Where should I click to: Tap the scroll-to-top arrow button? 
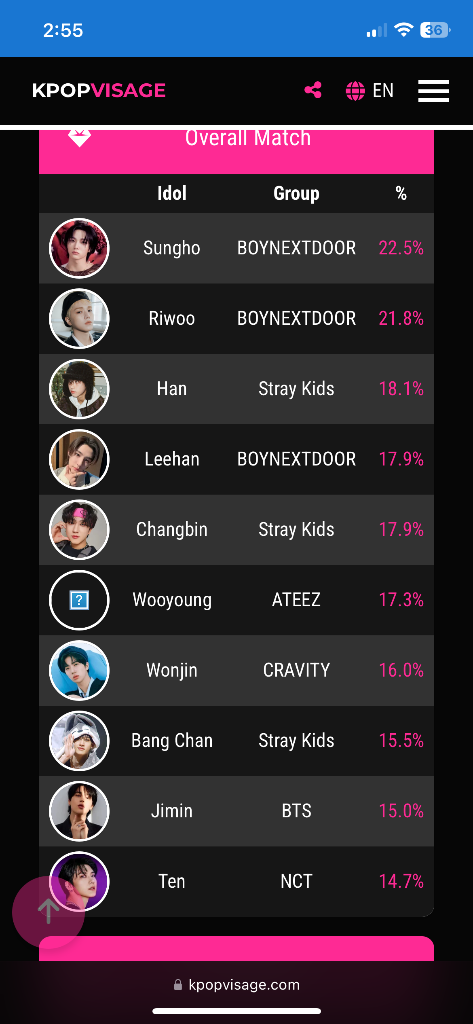(48, 912)
